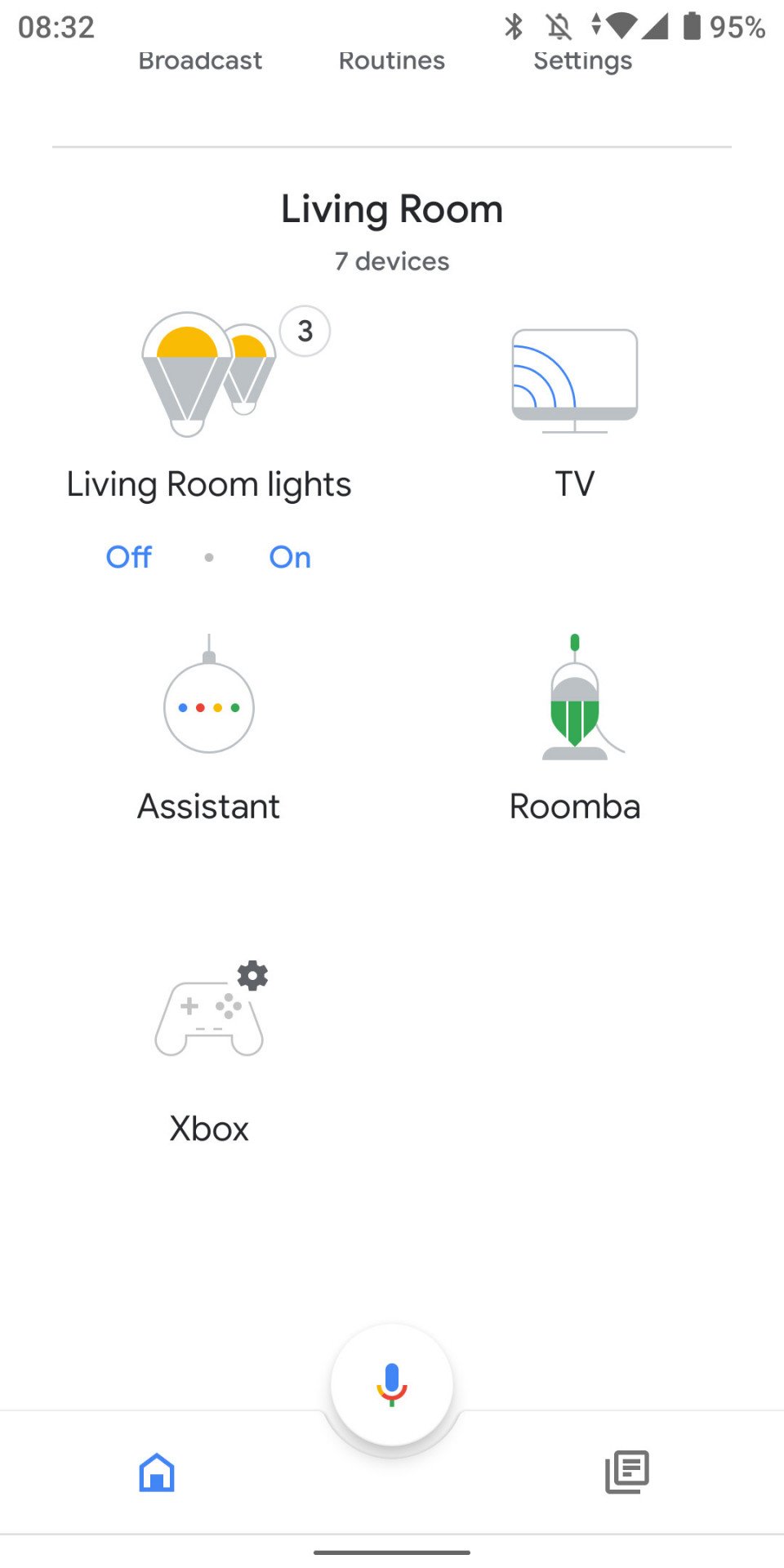Tap the Assistant microphone button

coord(392,1384)
